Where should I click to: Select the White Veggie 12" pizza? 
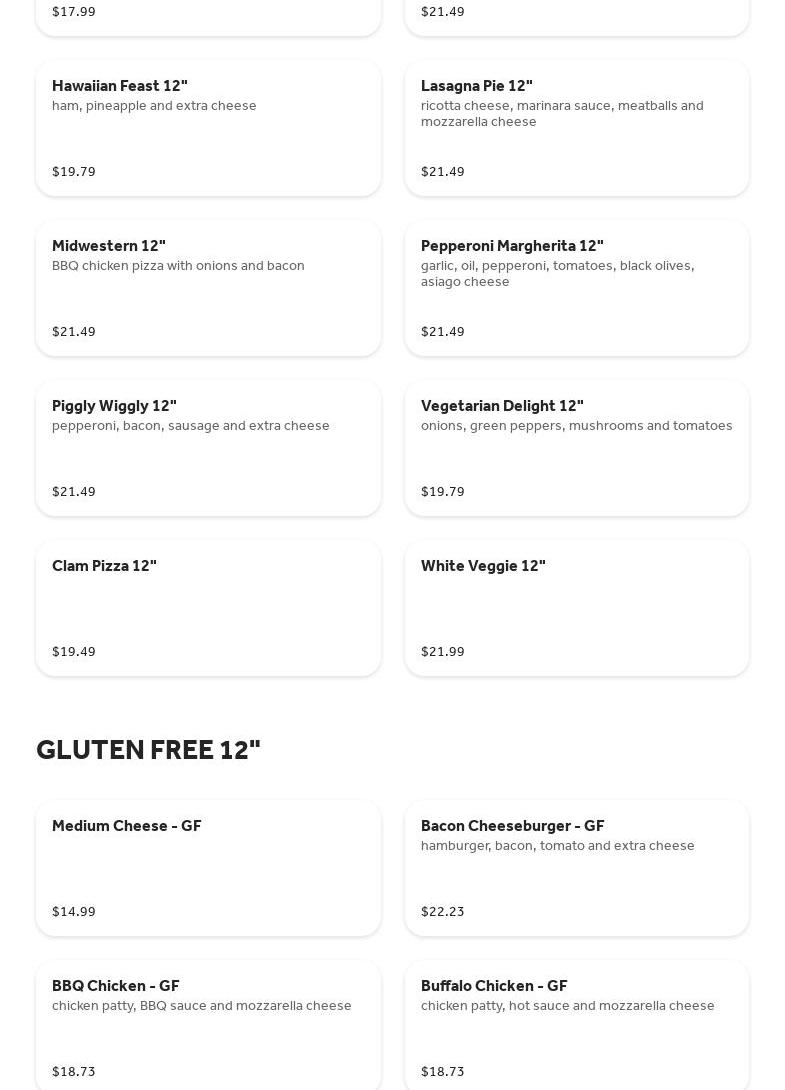576,608
